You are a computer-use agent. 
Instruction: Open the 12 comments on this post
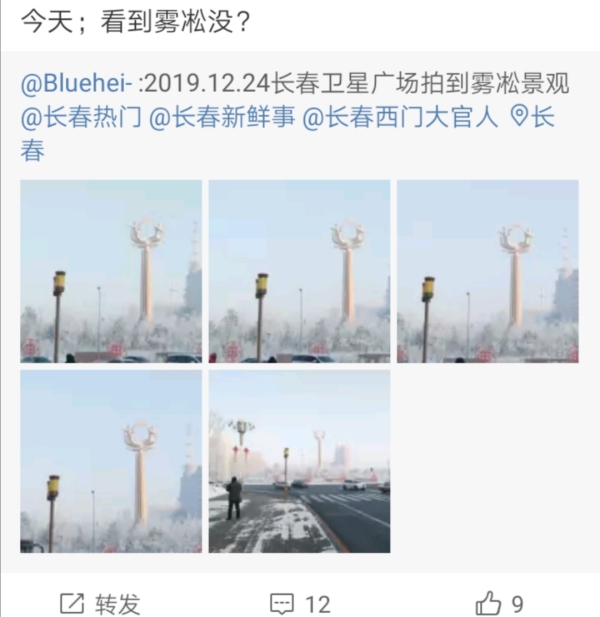click(x=300, y=603)
